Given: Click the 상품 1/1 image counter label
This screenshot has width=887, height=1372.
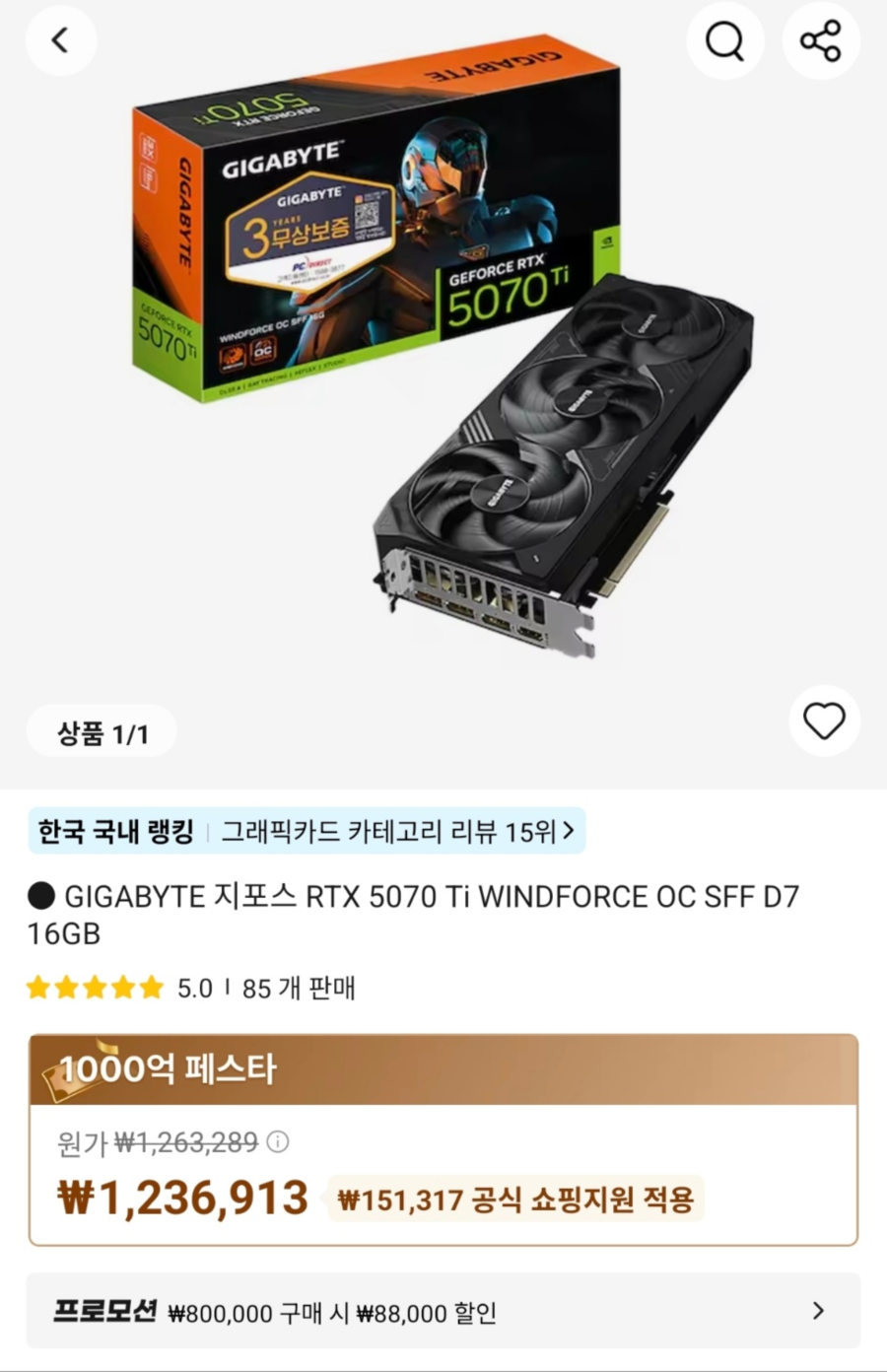Looking at the screenshot, I should click(x=102, y=730).
